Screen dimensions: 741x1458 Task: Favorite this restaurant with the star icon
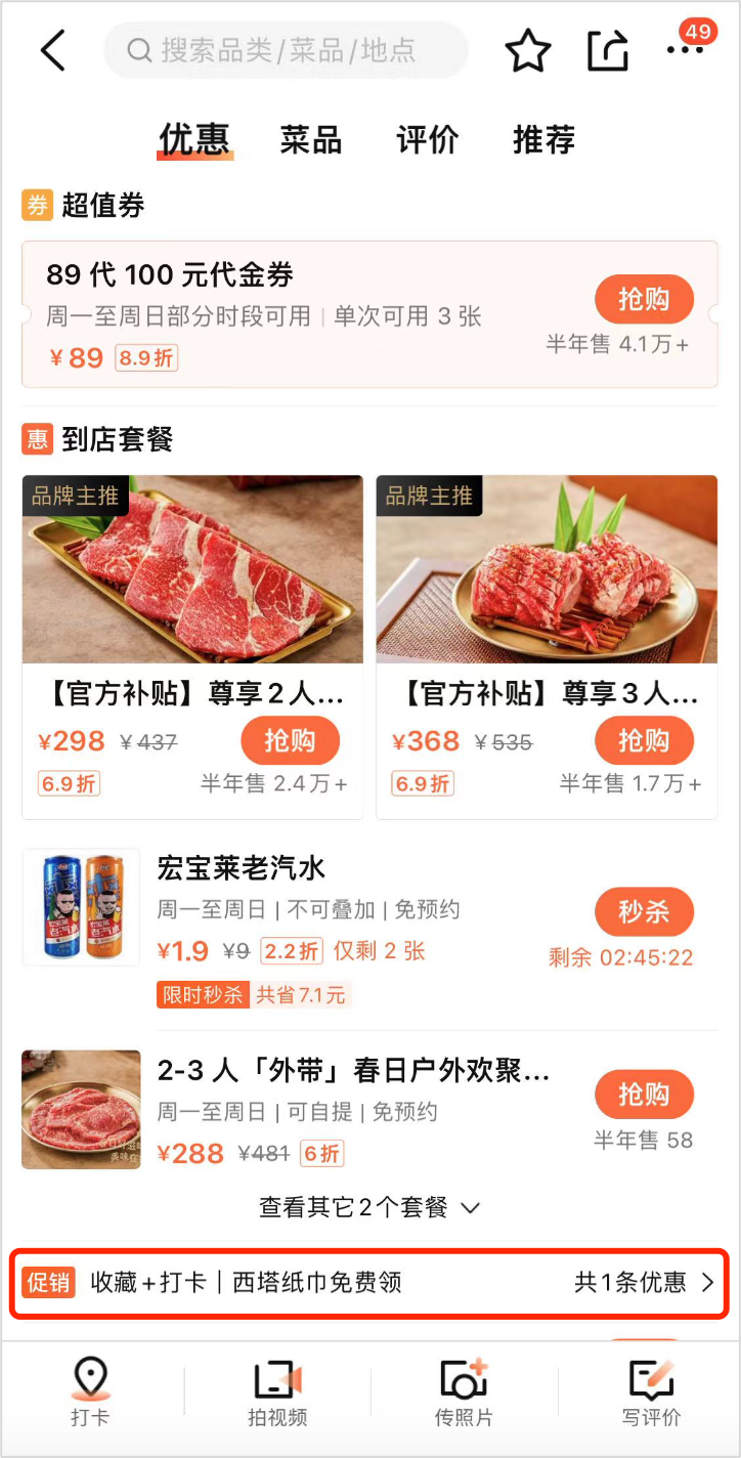coord(528,51)
